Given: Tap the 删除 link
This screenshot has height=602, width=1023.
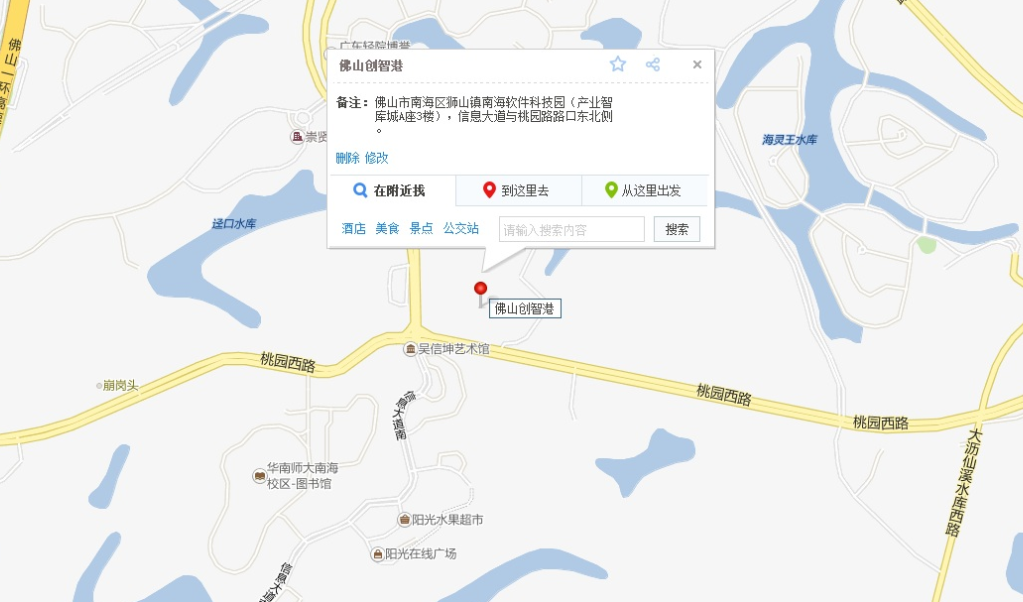Looking at the screenshot, I should pyautogui.click(x=347, y=158).
